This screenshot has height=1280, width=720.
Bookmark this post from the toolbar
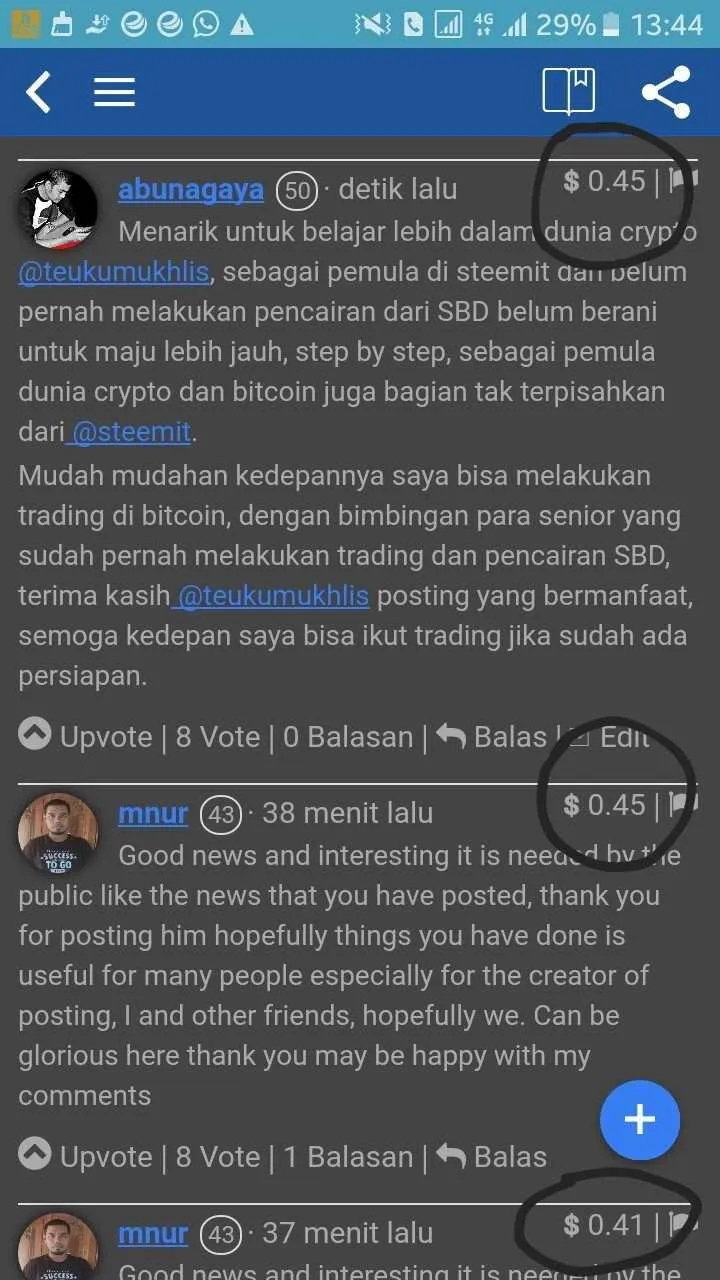click(568, 92)
